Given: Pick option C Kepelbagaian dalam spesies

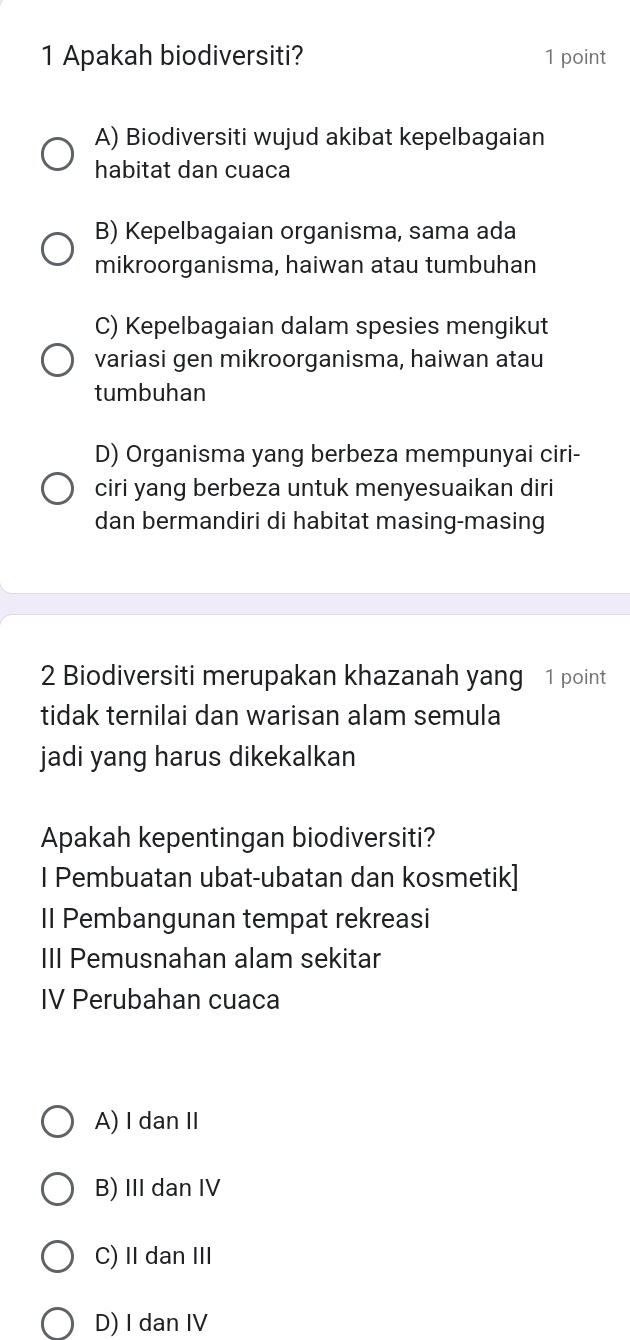Looking at the screenshot, I should pyautogui.click(x=57, y=360).
